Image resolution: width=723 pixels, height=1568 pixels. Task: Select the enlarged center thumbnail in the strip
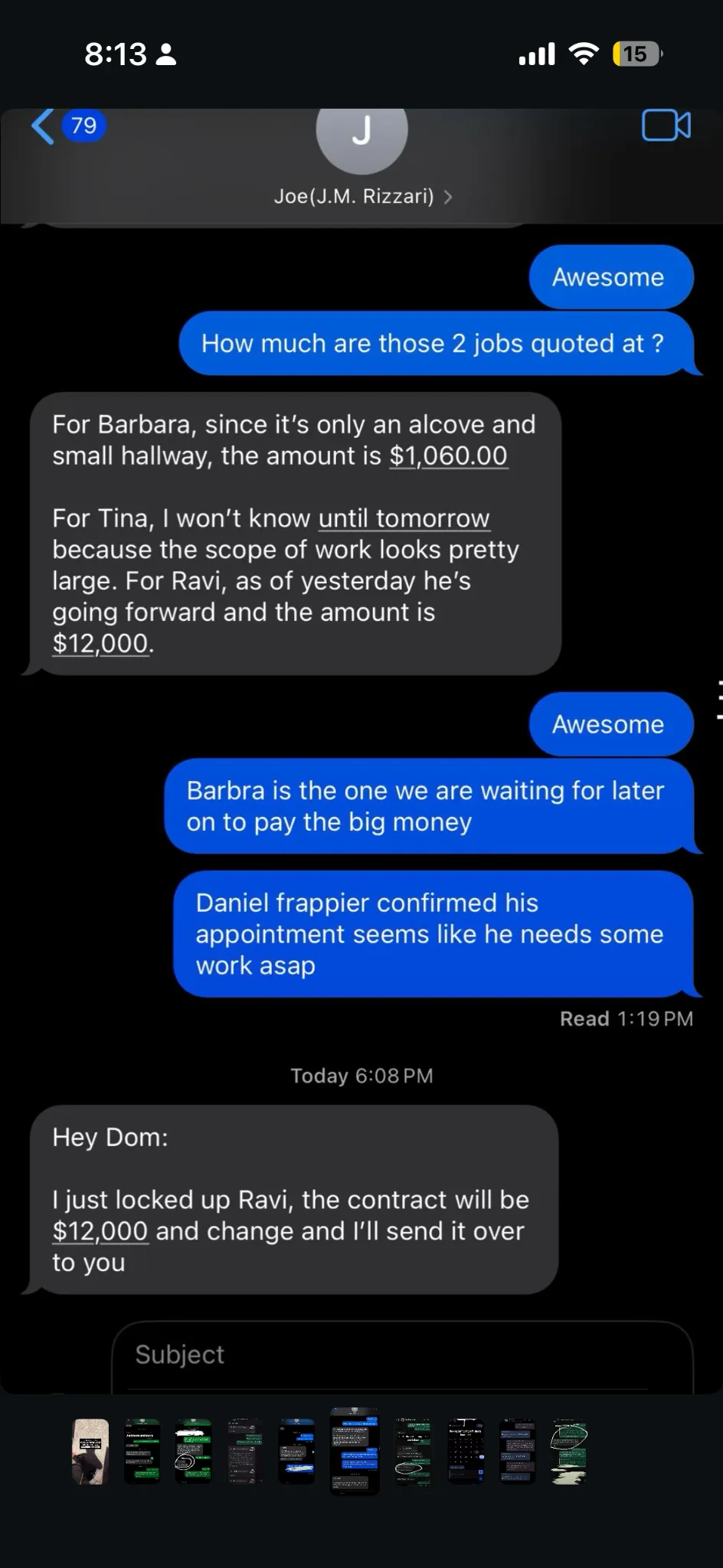[x=354, y=1450]
